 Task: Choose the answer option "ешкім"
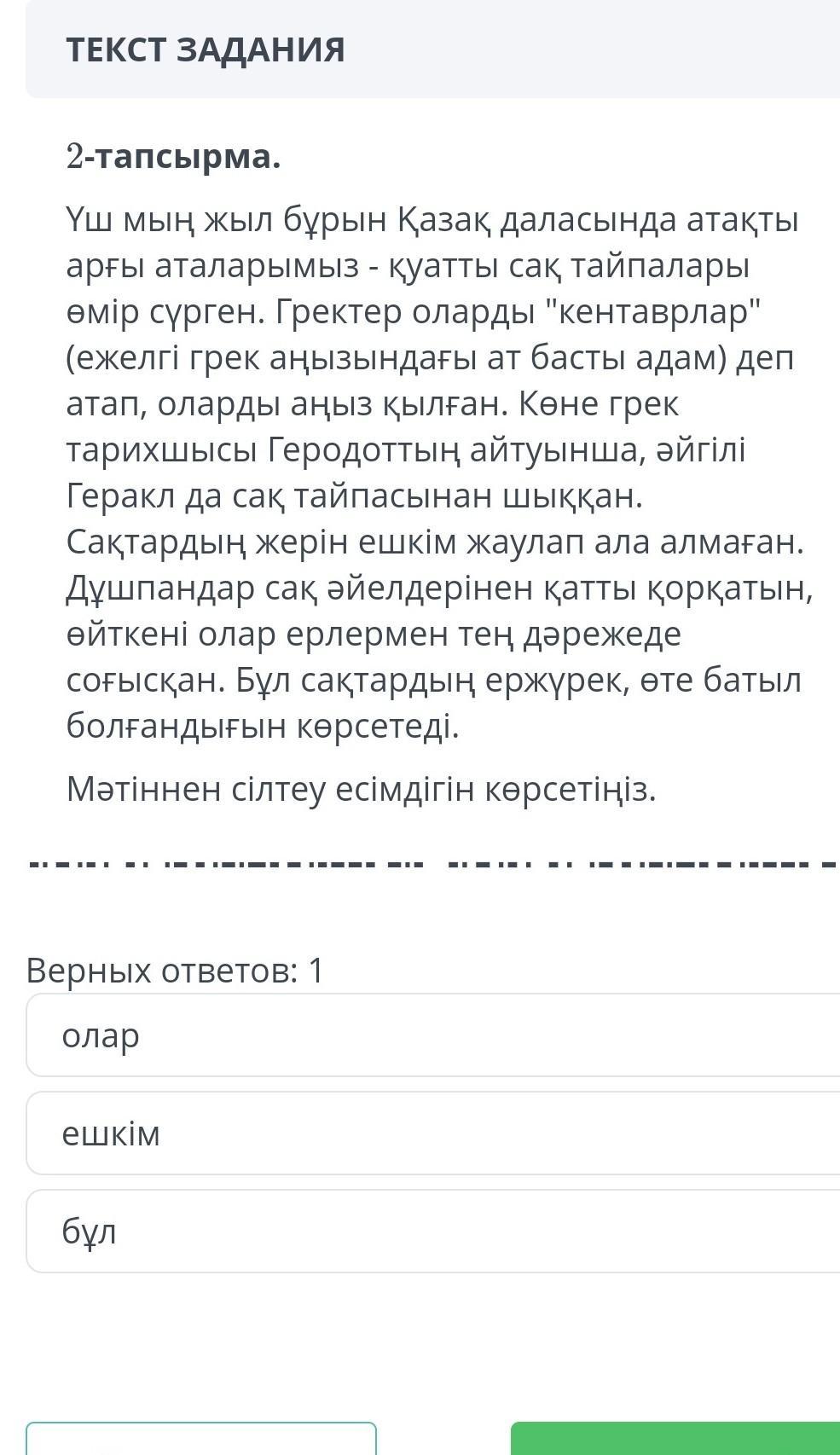[433, 1133]
